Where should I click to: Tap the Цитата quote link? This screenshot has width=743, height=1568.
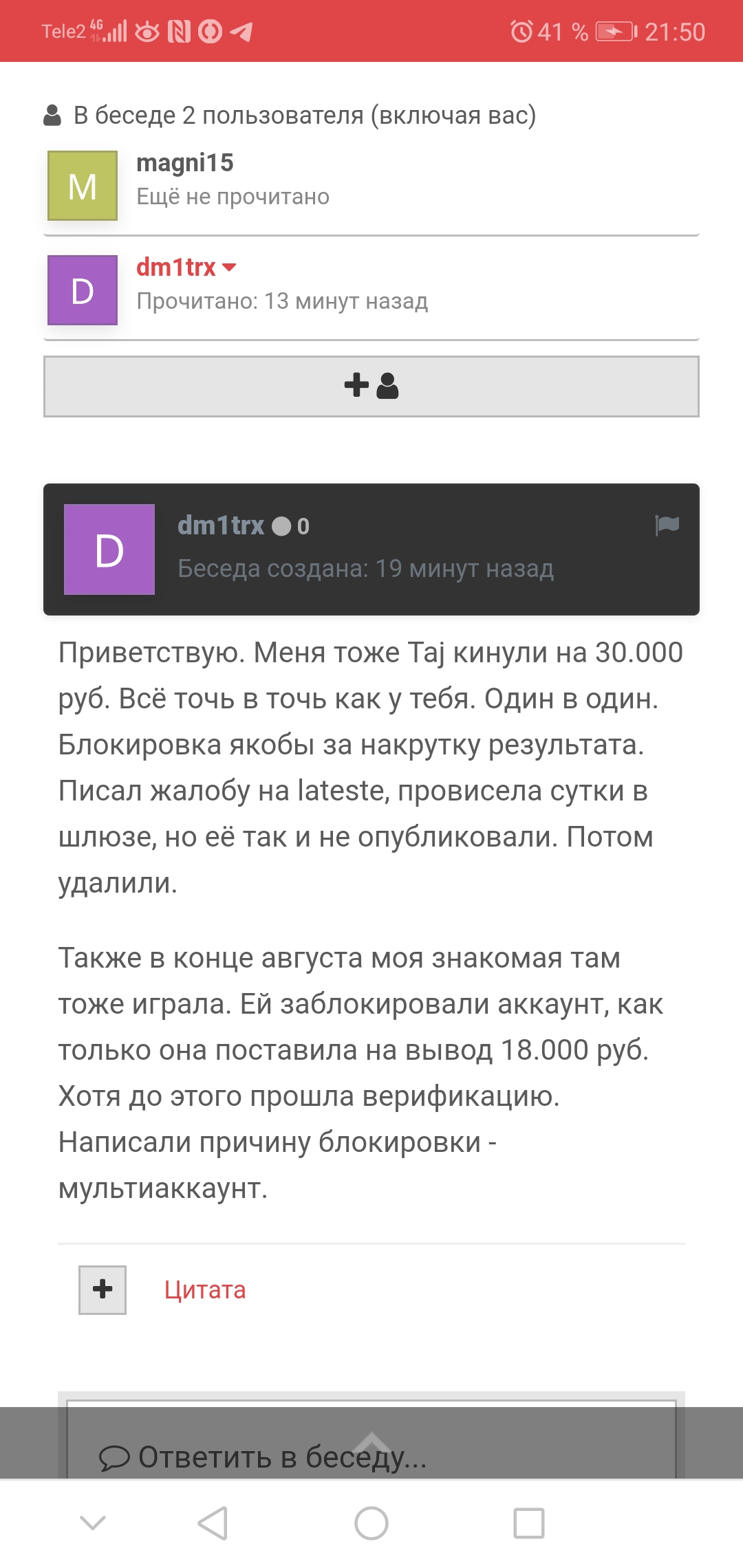[205, 1290]
